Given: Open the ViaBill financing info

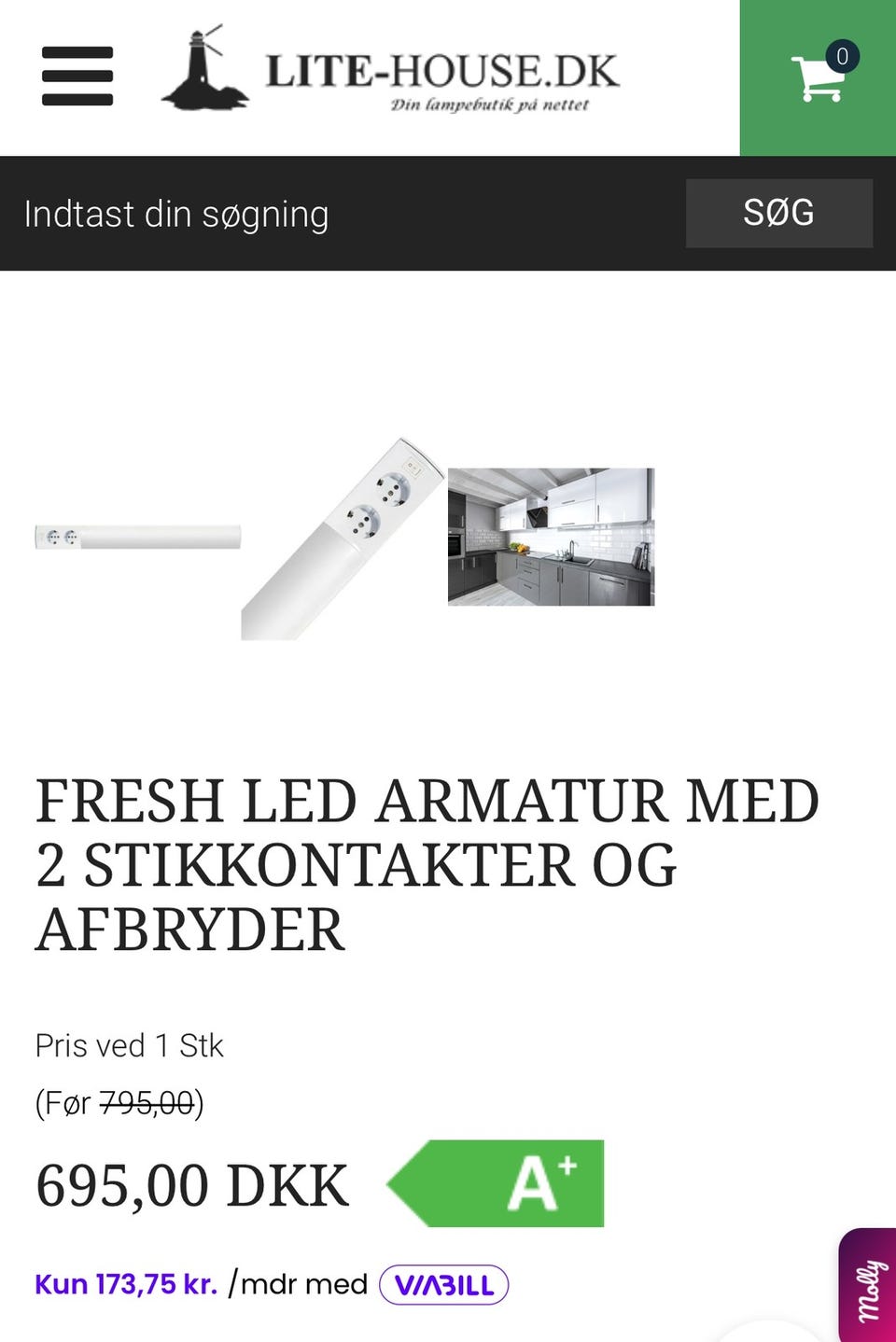Looking at the screenshot, I should 444,1285.
